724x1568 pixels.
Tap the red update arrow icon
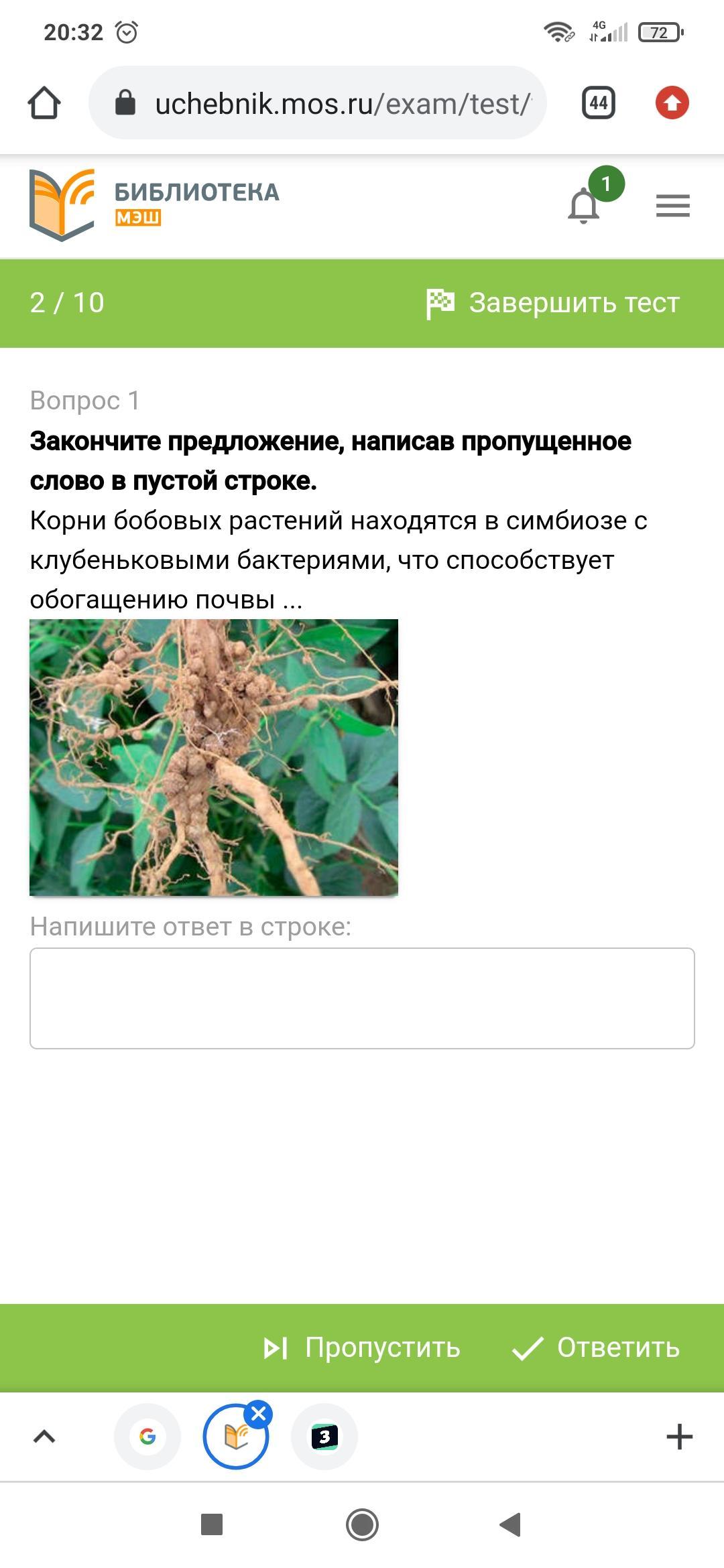click(672, 103)
